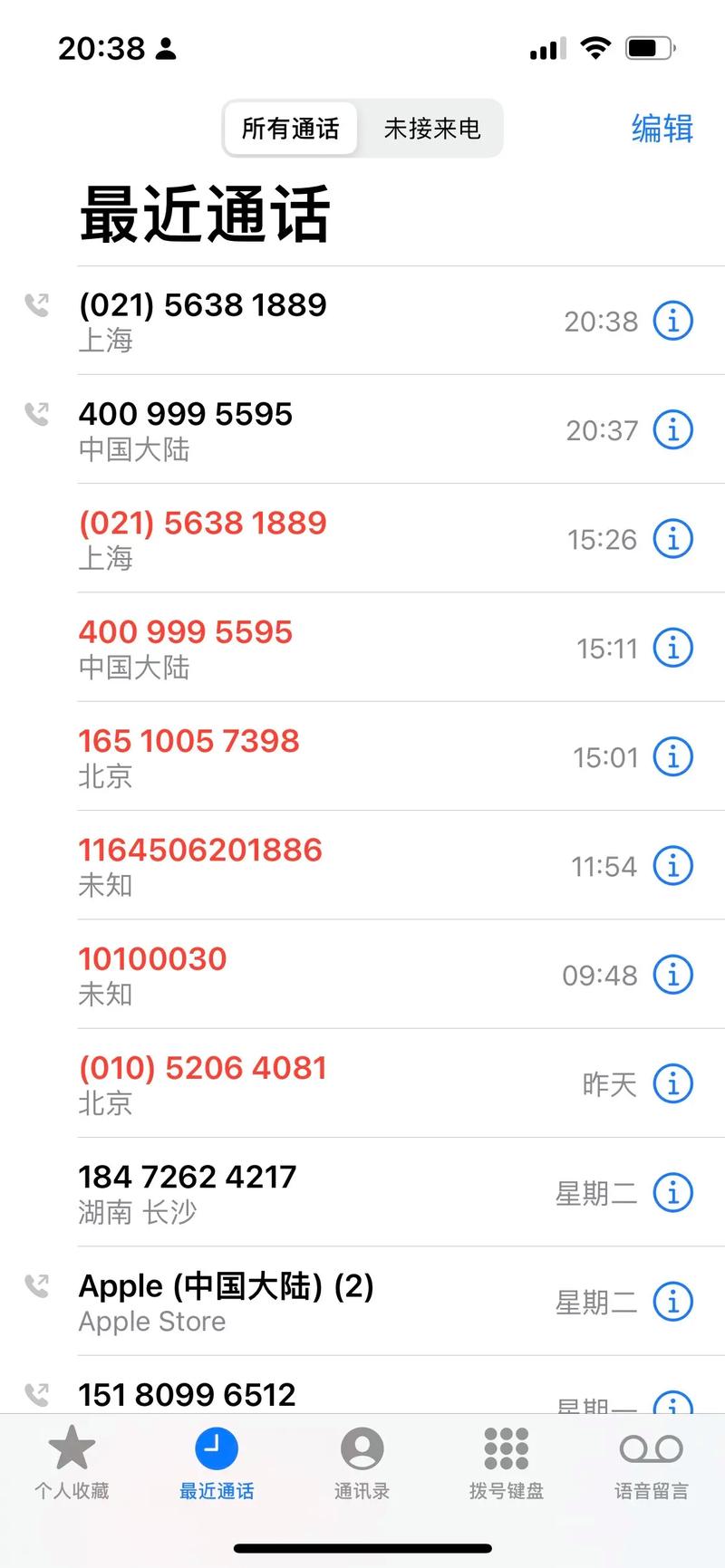Open info for the missed call 165 1005 7398

coord(672,757)
